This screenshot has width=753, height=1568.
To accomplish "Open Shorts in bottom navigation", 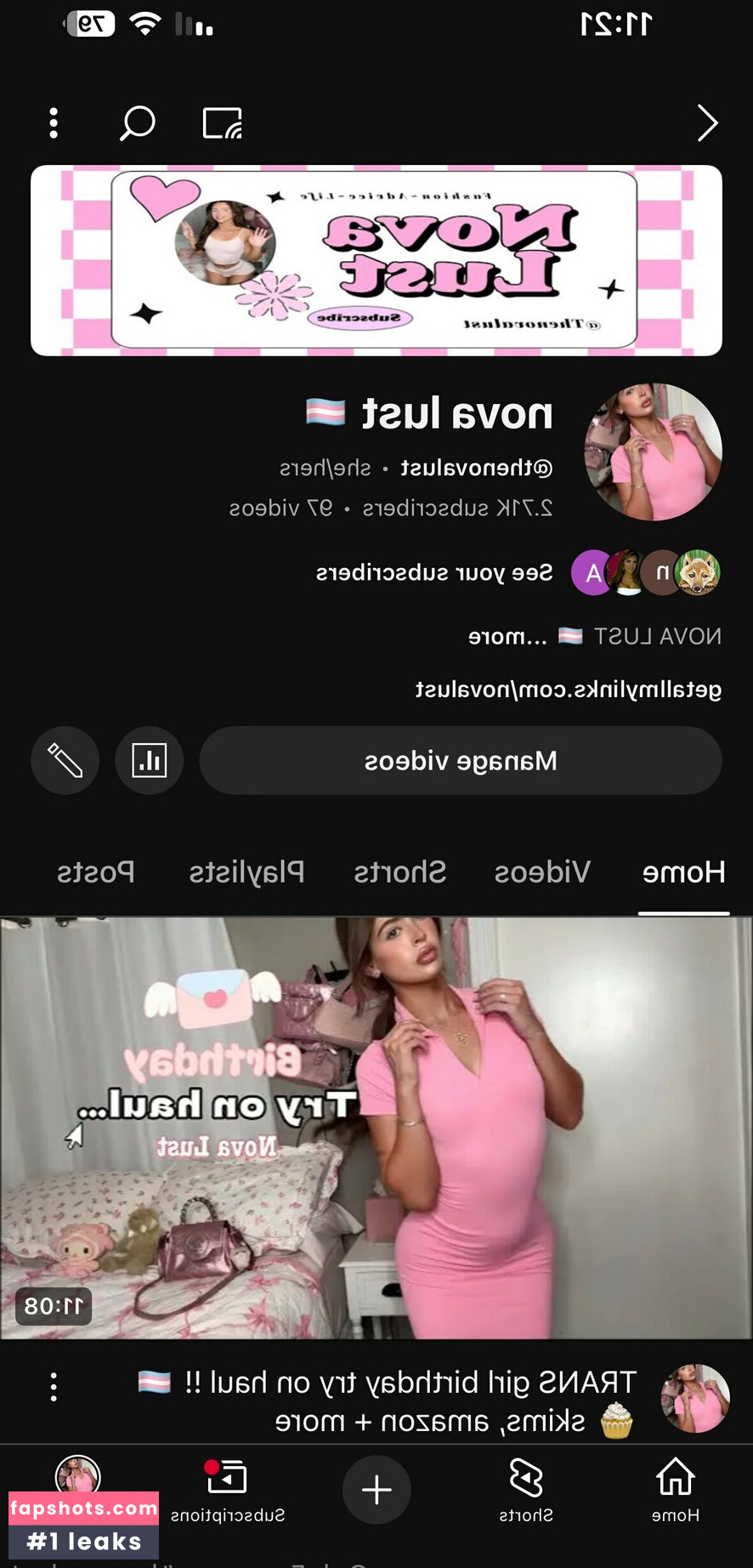I will point(526,1489).
